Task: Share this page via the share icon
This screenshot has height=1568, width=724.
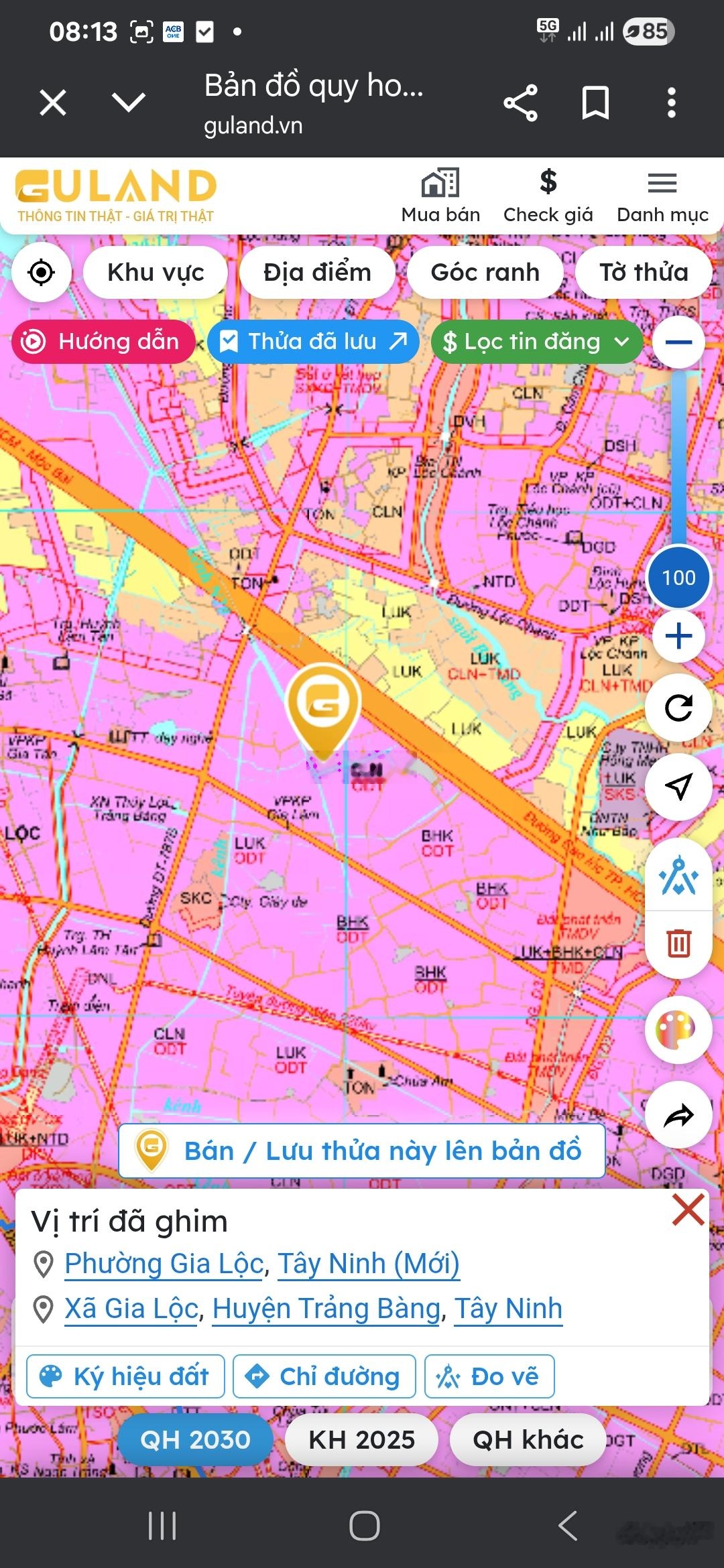Action: (521, 103)
